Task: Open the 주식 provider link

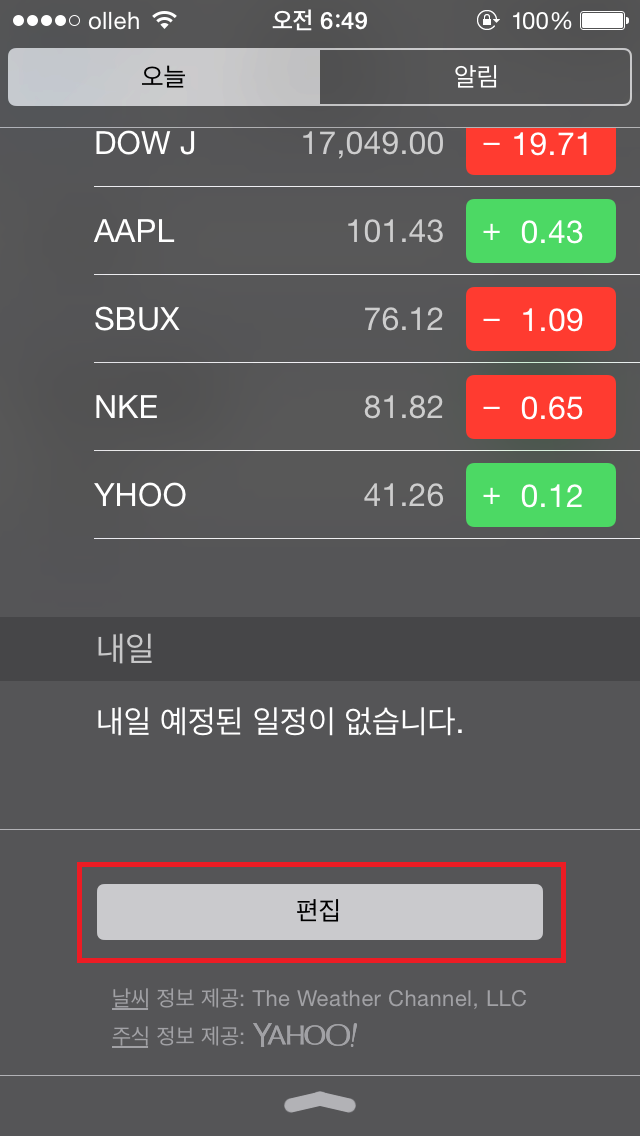Action: click(130, 1036)
